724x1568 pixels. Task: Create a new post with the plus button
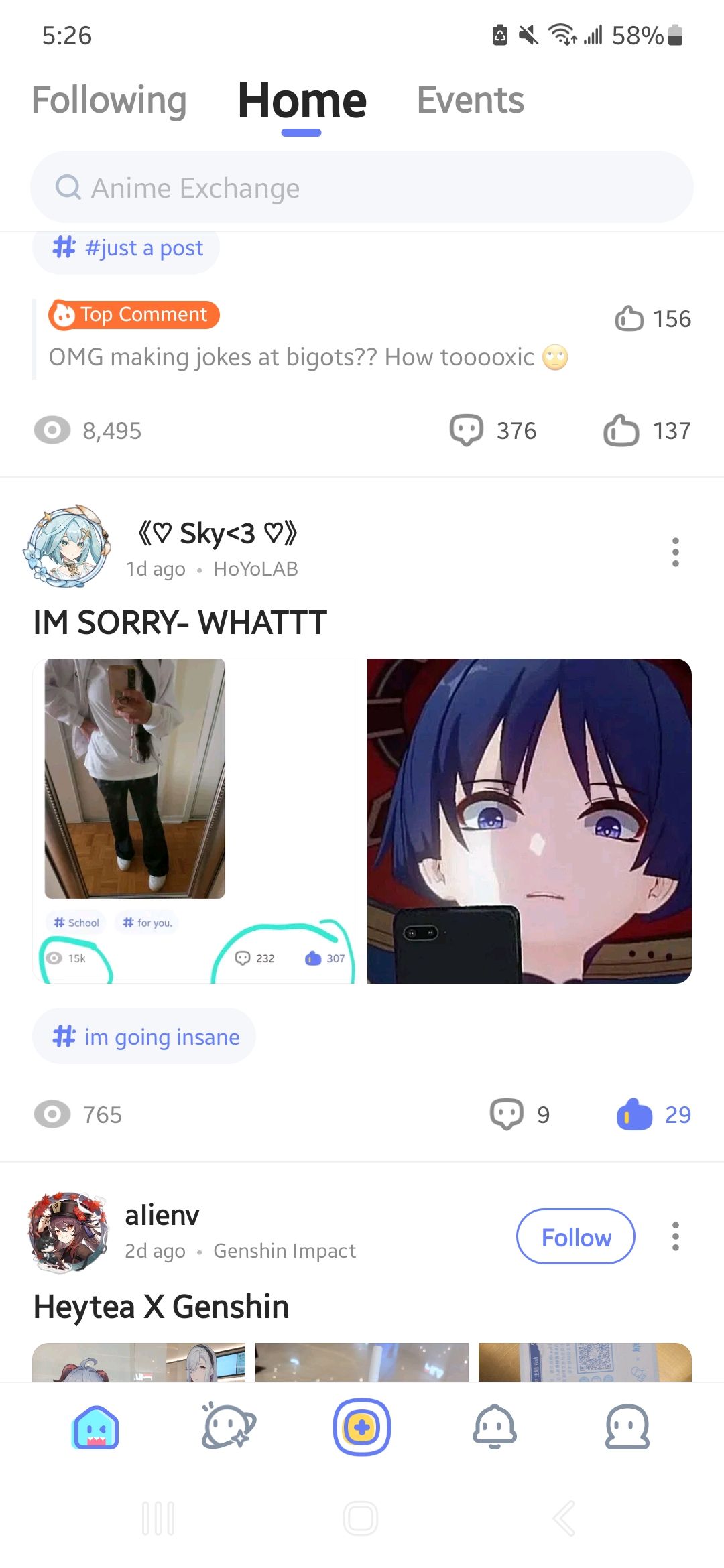[x=362, y=1427]
